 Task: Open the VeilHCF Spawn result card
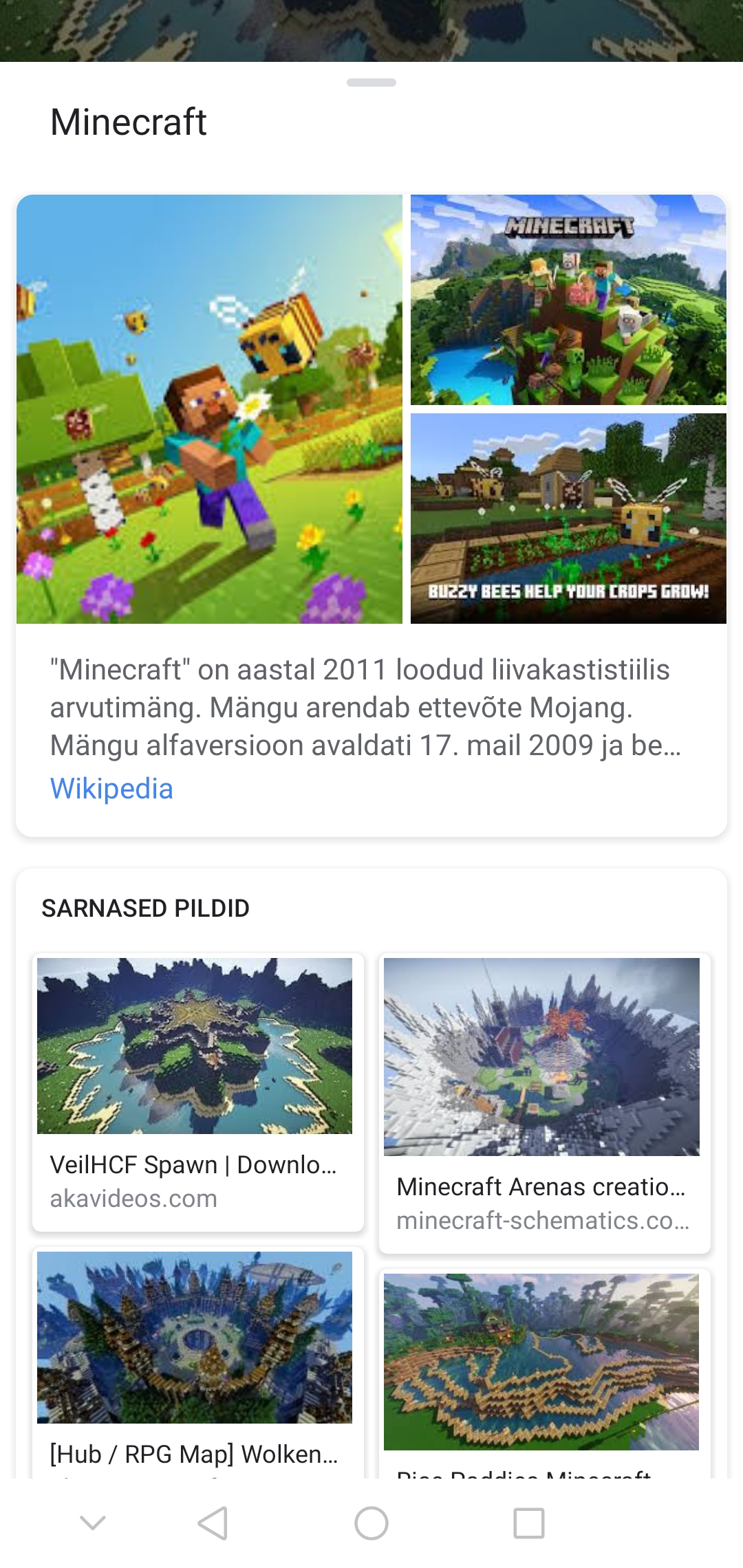click(197, 1092)
